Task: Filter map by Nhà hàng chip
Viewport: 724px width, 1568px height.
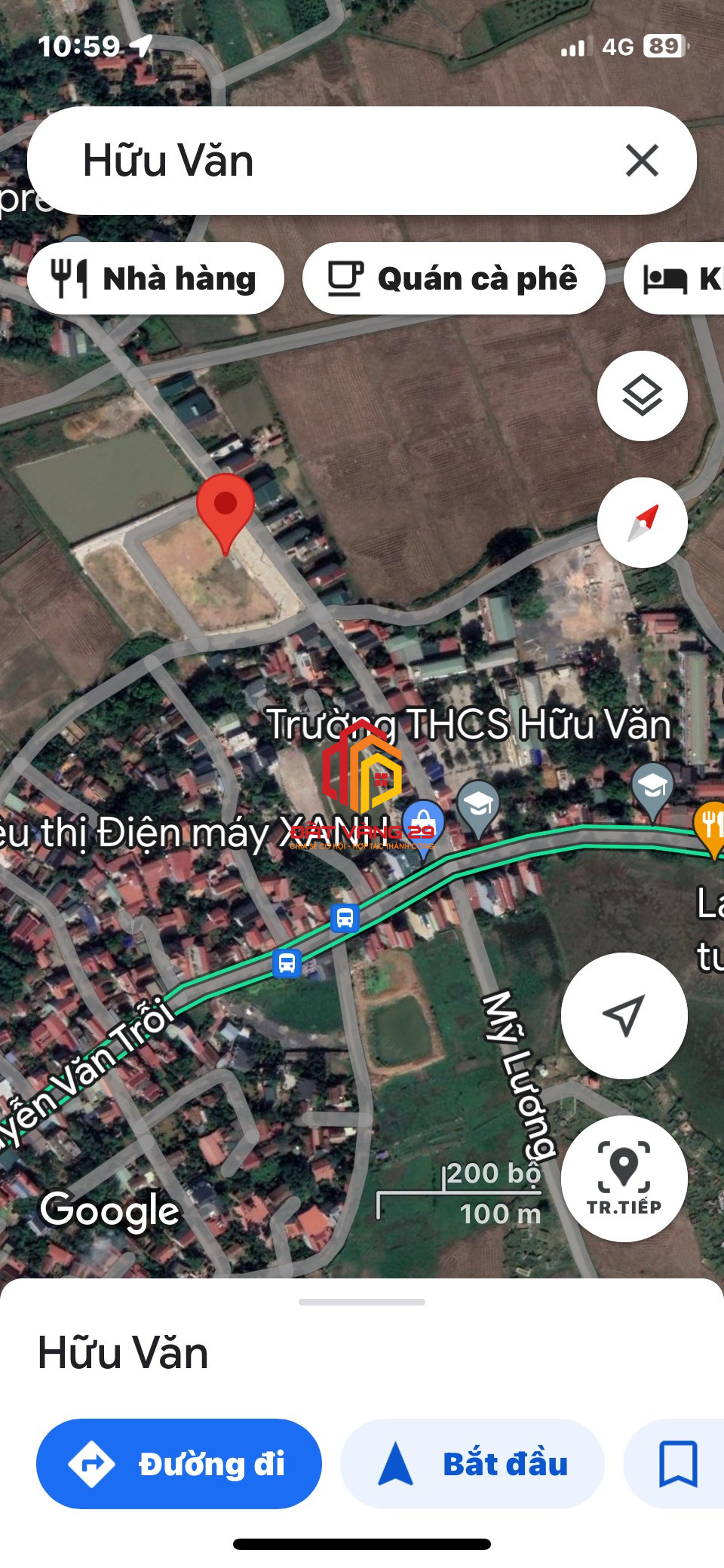Action: [x=155, y=278]
